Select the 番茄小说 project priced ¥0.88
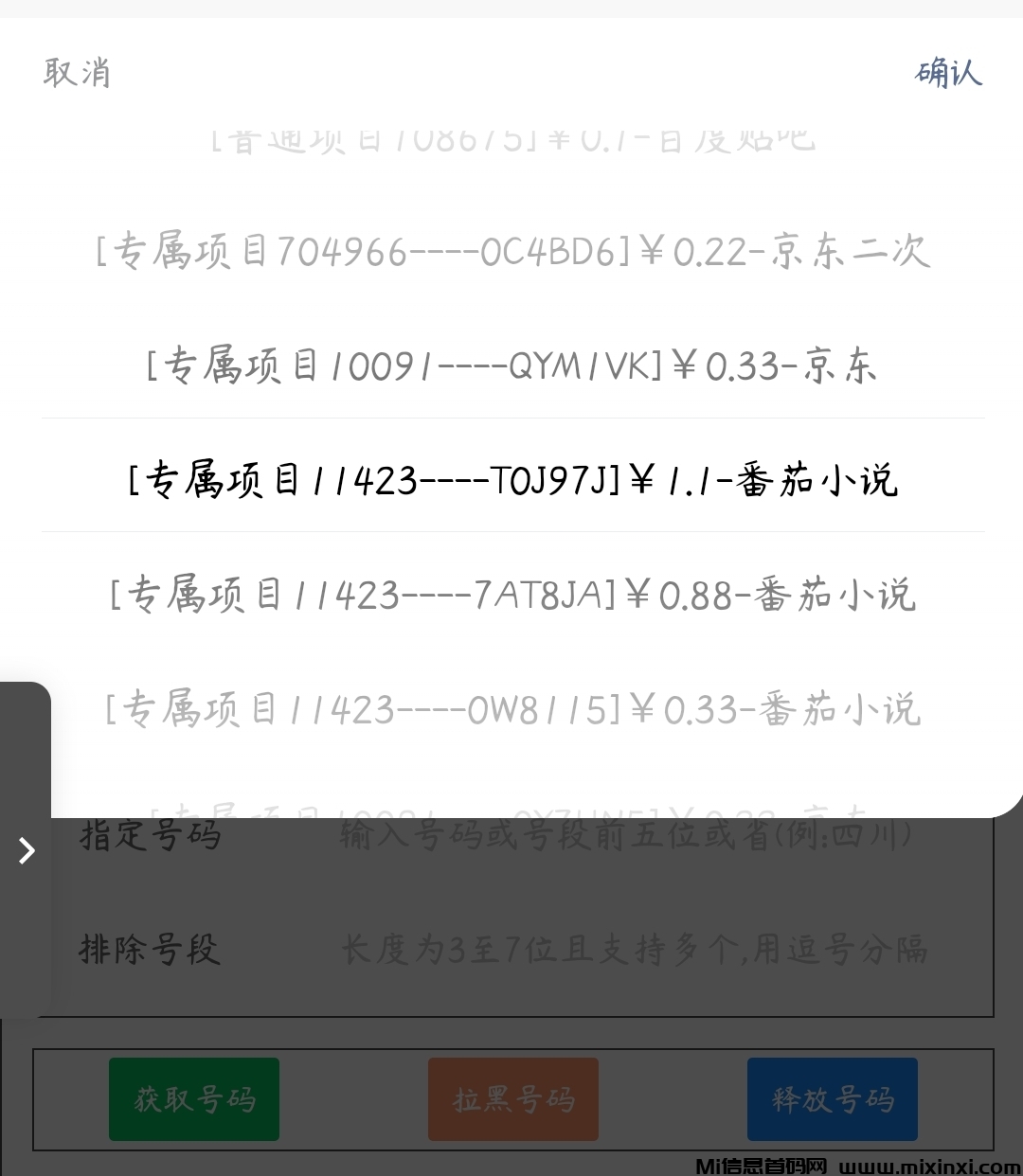Viewport: 1023px width, 1176px height. (511, 594)
